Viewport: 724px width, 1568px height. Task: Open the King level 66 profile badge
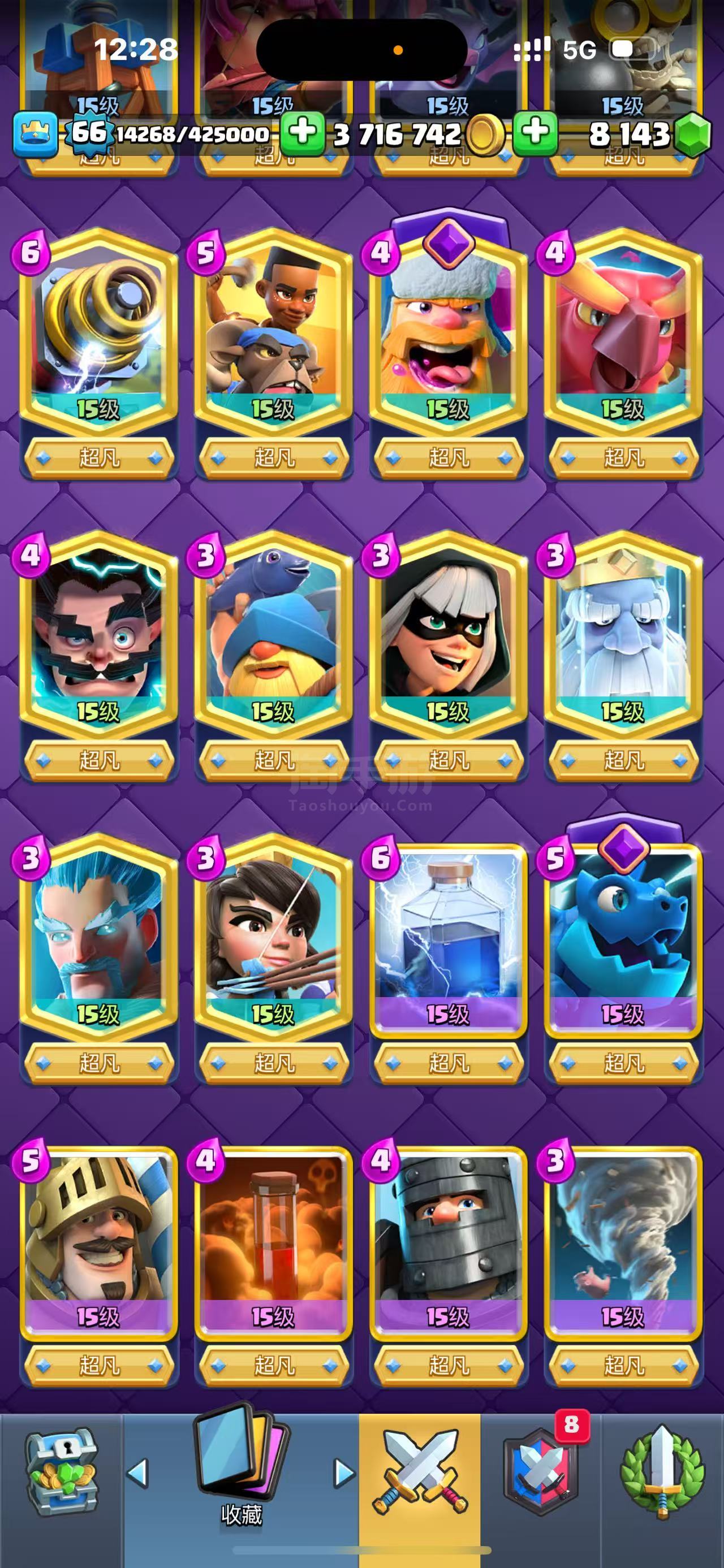pos(35,133)
